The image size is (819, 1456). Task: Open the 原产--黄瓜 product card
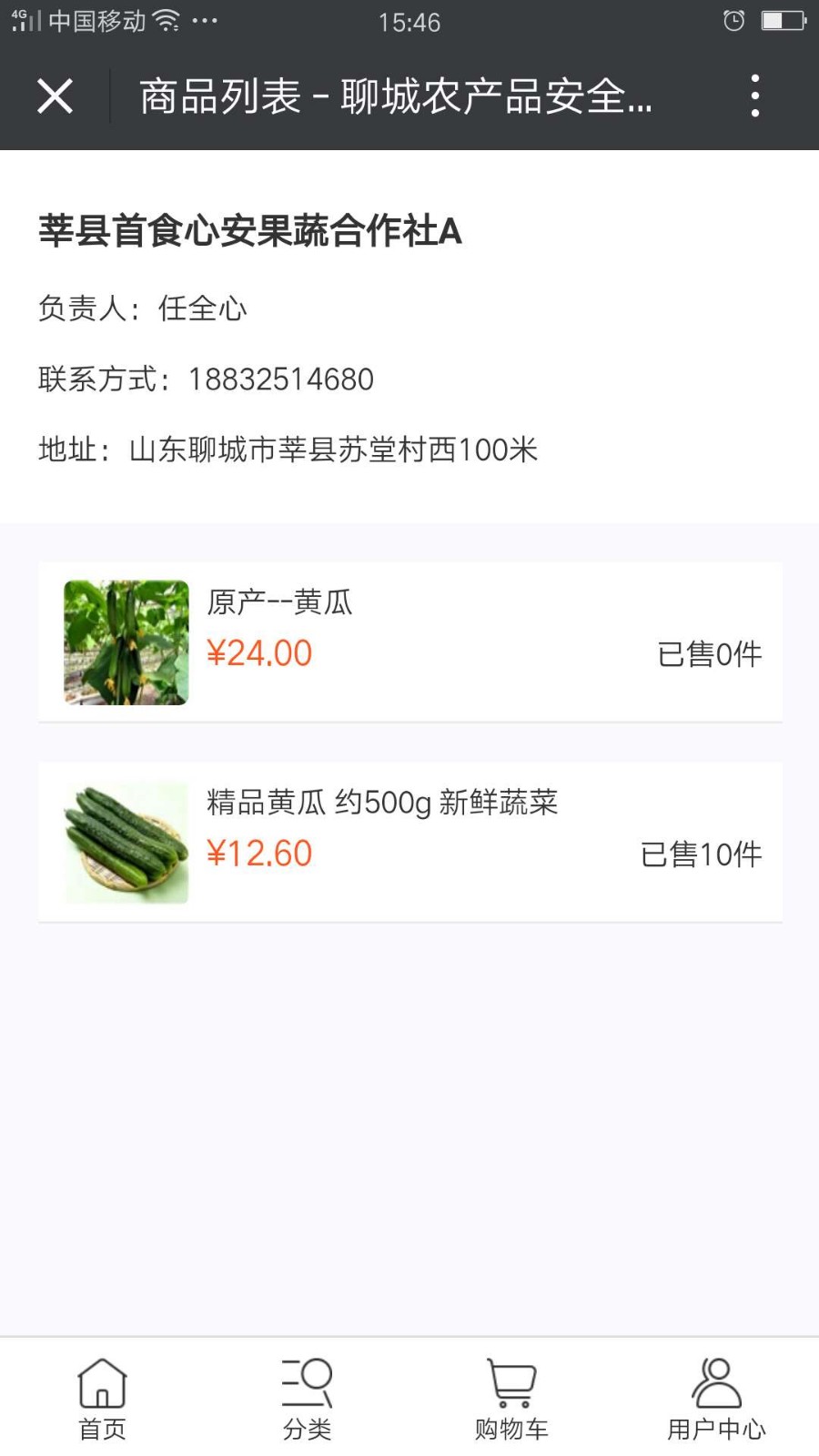pyautogui.click(x=410, y=642)
